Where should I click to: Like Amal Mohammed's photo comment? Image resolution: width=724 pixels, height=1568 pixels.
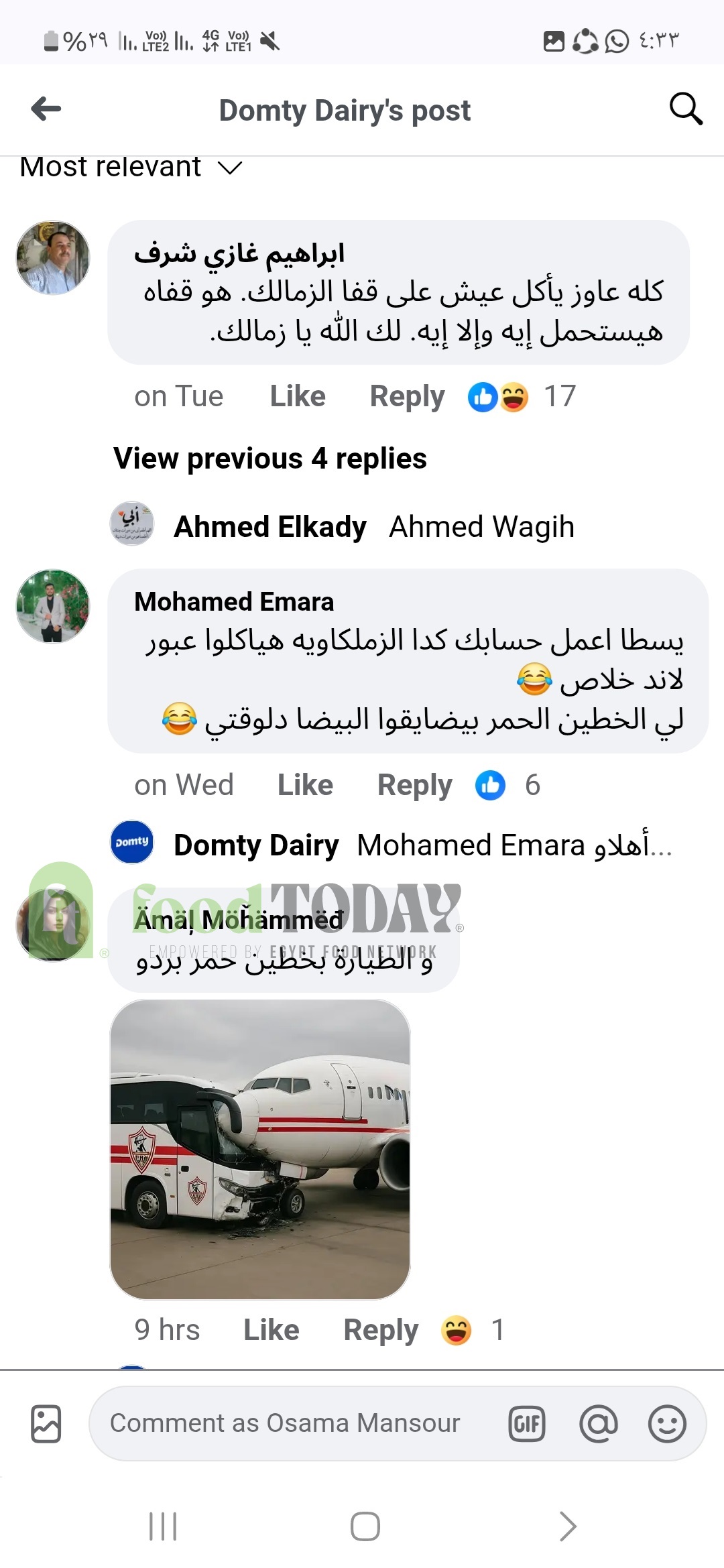click(271, 1329)
